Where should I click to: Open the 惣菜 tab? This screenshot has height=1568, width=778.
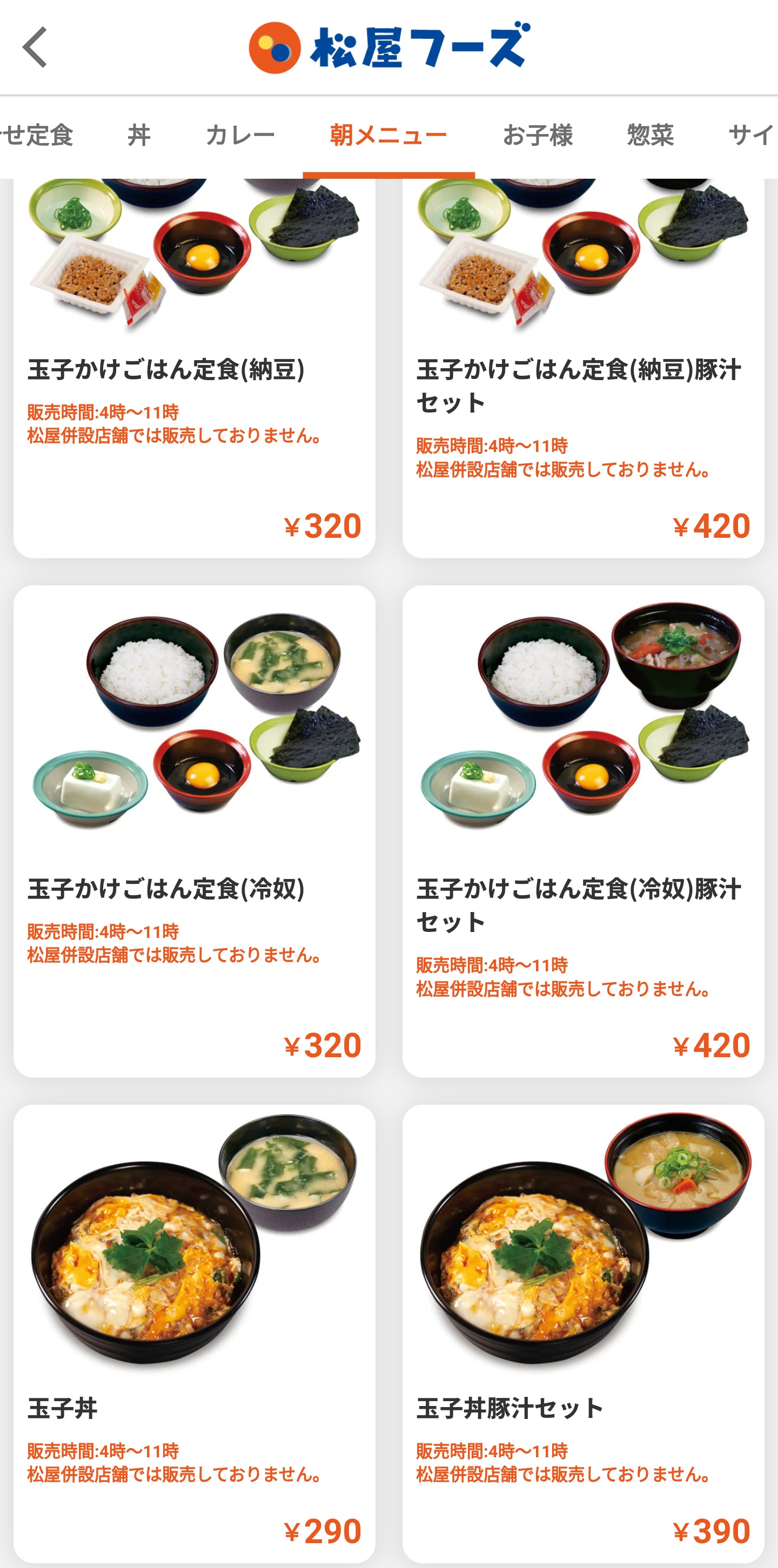tap(650, 135)
